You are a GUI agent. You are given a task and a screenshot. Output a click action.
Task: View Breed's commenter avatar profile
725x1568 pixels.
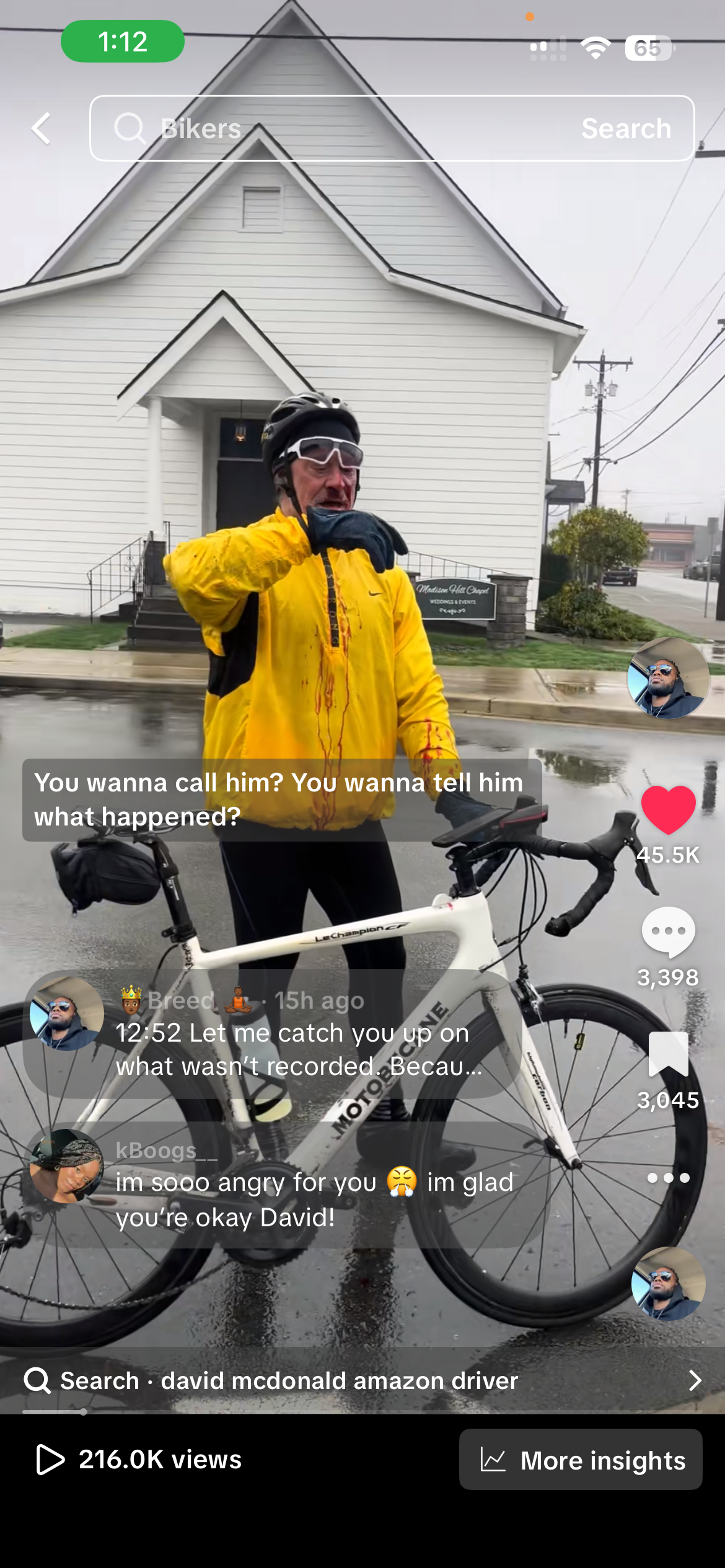[66, 1014]
